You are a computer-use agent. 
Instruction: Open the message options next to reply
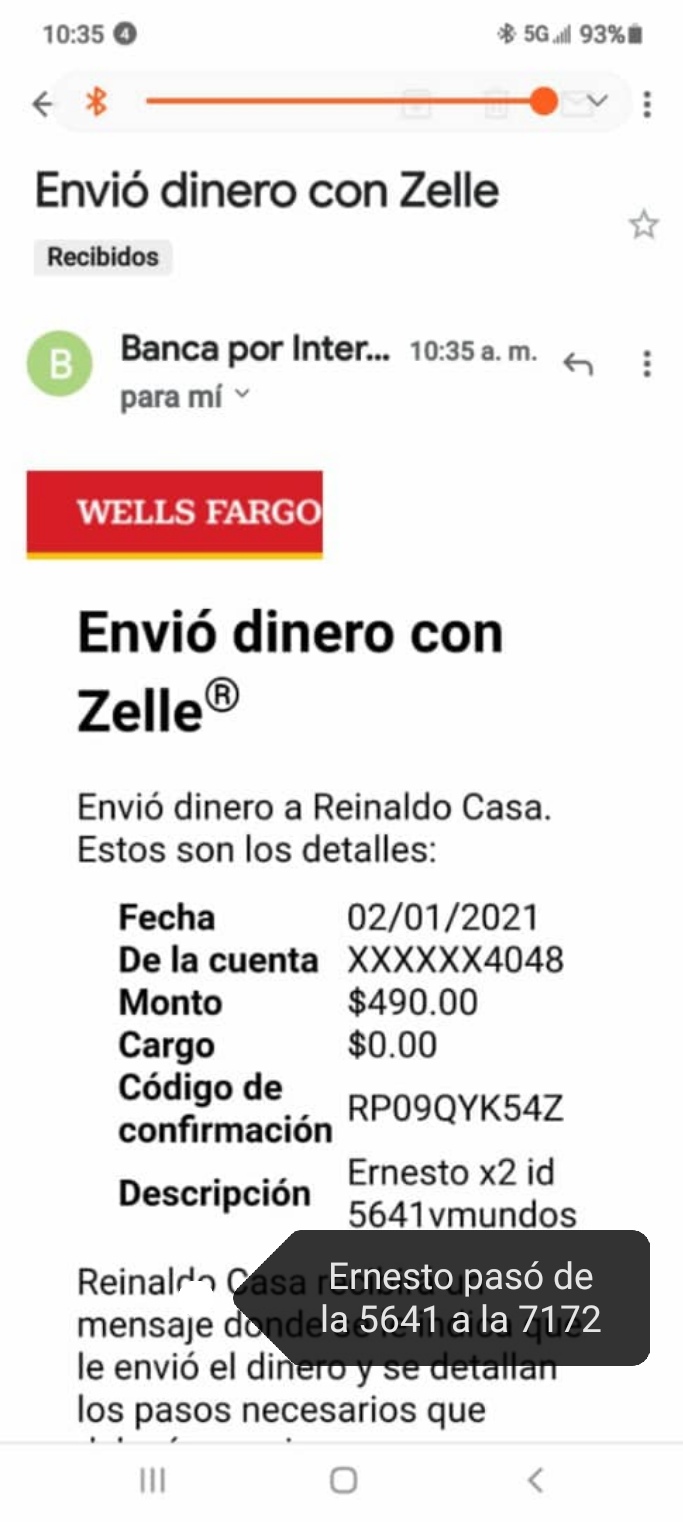[x=647, y=364]
